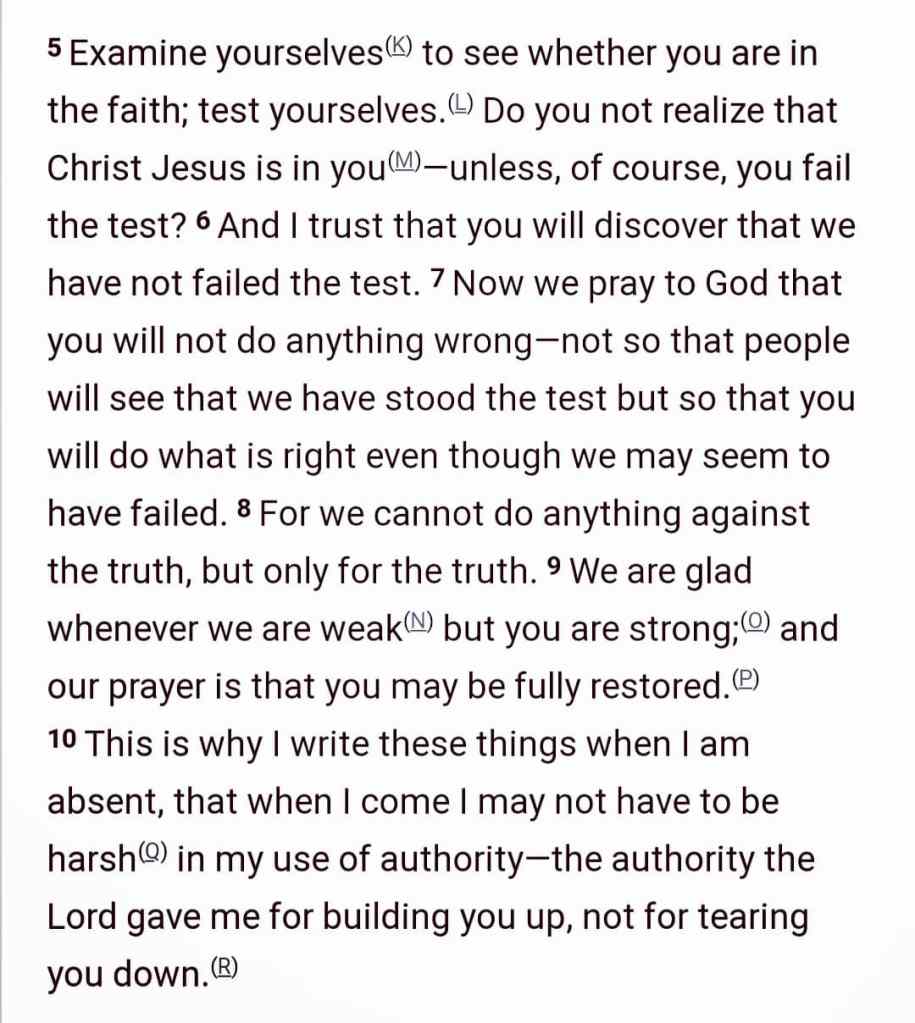915x1023 pixels.
Task: Show cross-reference O after "strong"
Action: (x=755, y=623)
